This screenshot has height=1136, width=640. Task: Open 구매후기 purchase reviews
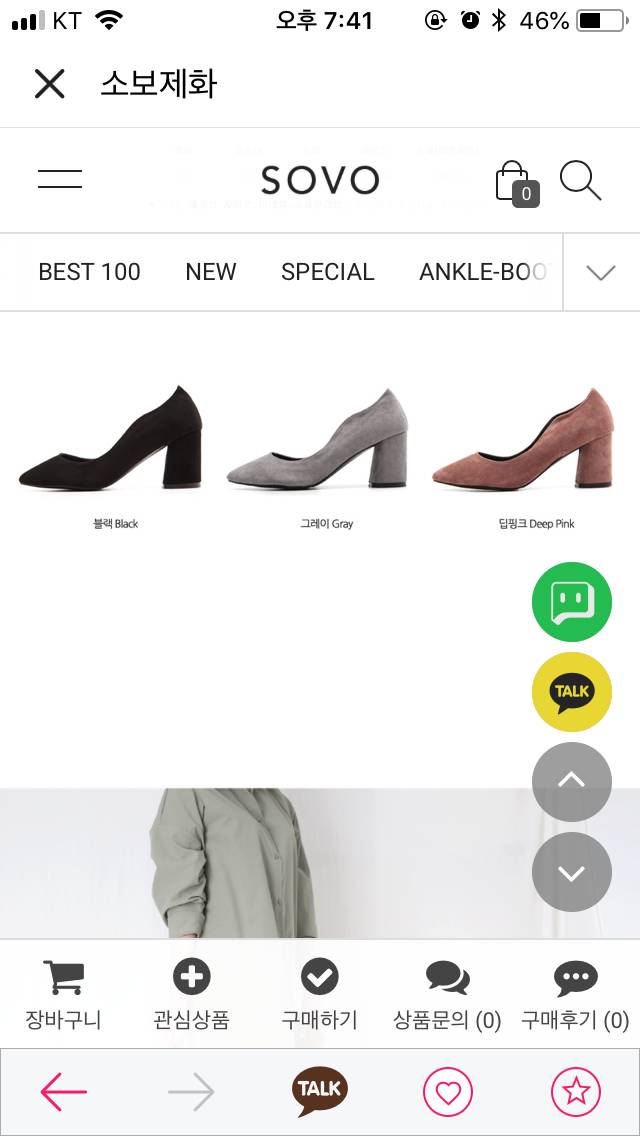(x=575, y=994)
